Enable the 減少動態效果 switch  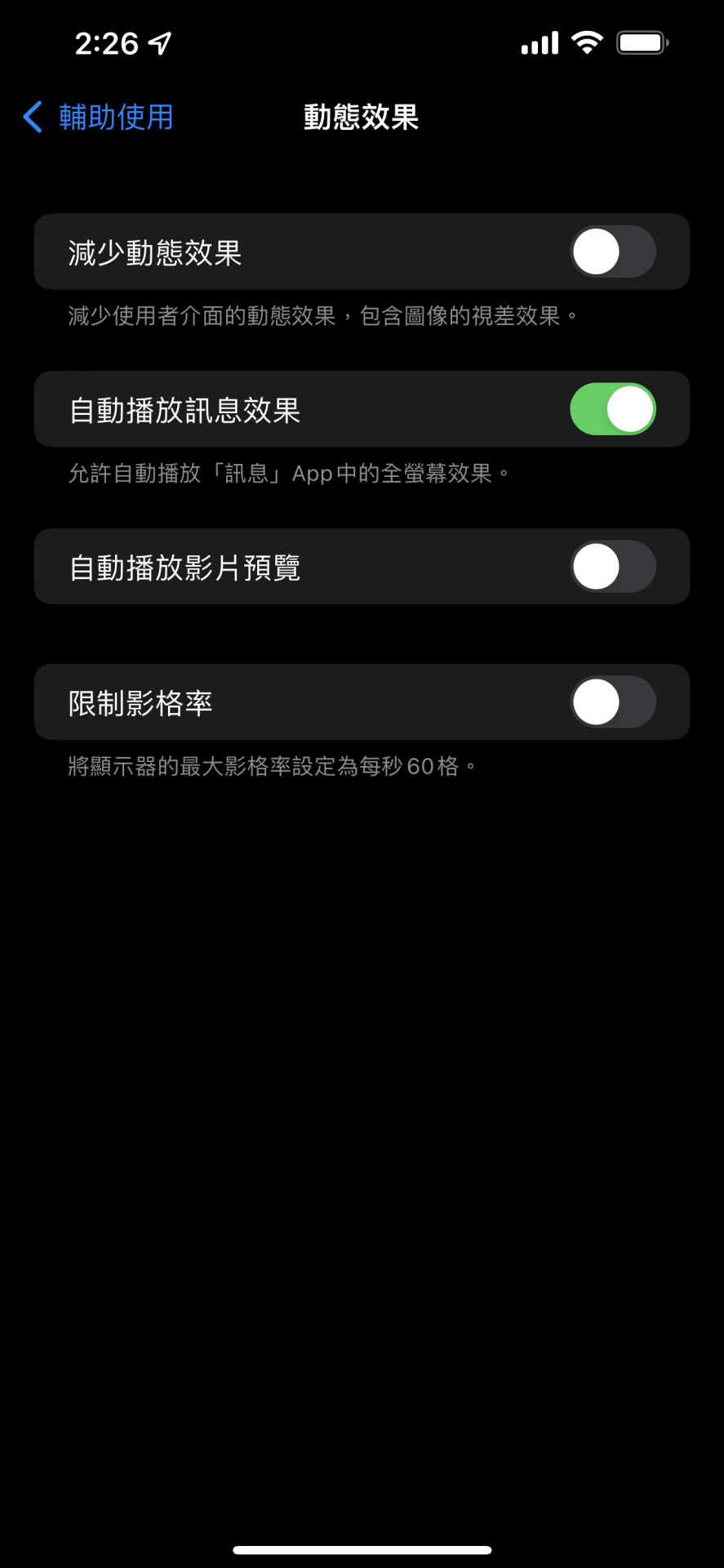point(612,252)
